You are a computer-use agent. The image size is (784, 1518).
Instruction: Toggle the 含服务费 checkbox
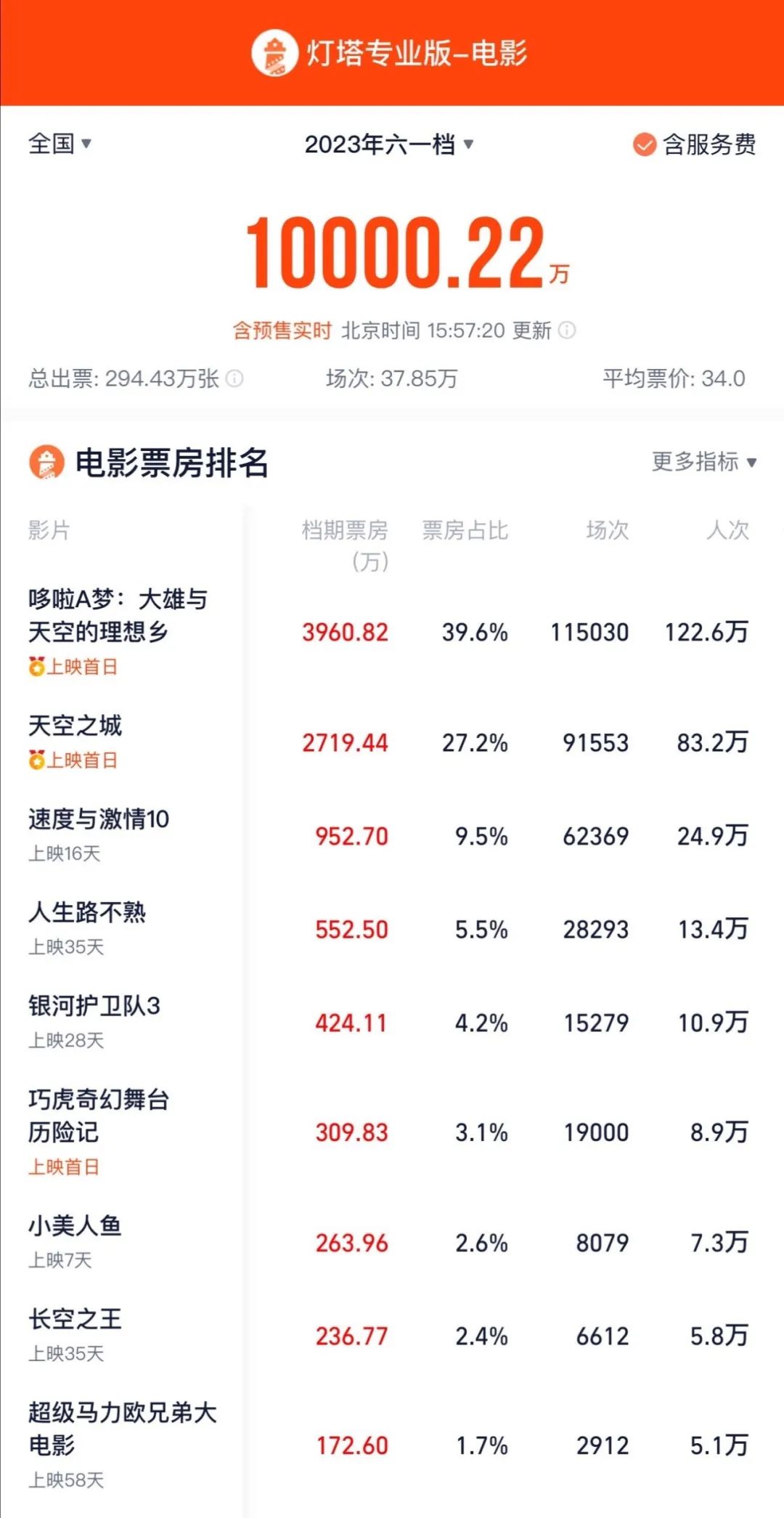(x=694, y=145)
